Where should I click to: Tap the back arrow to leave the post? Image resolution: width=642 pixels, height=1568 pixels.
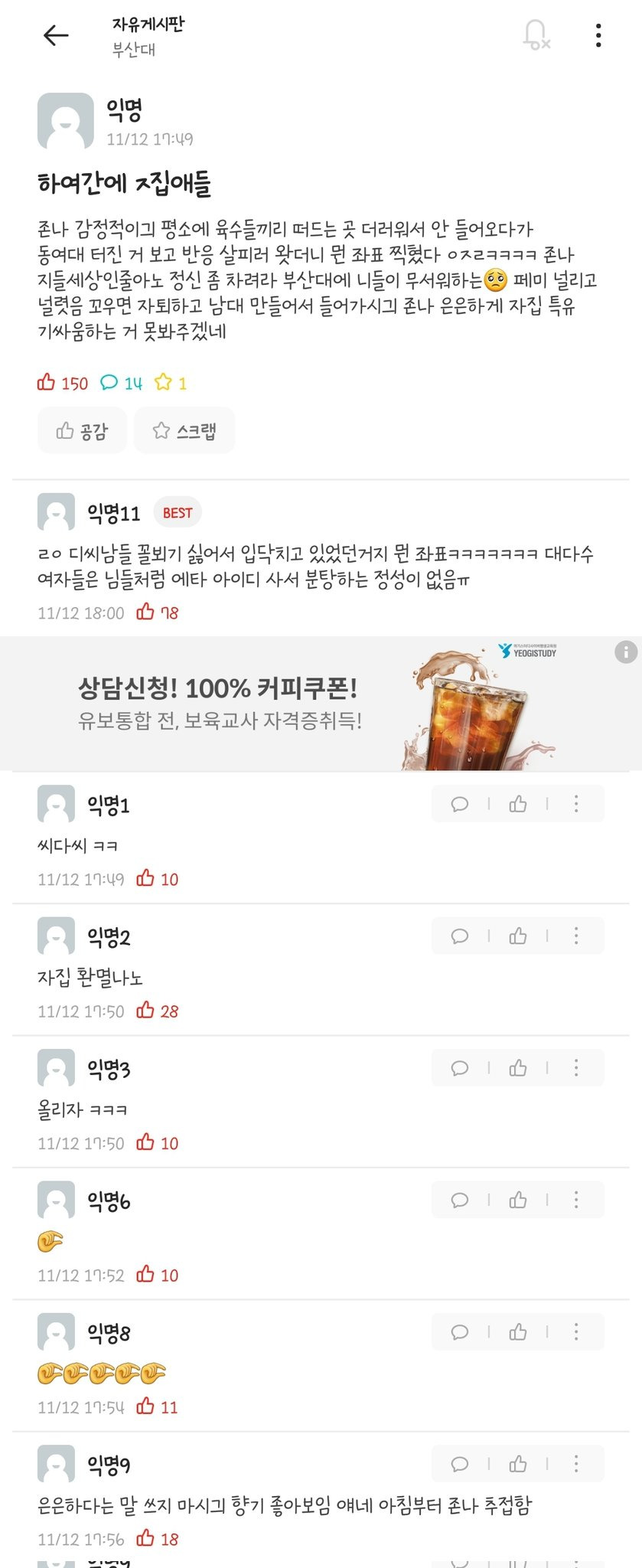[54, 36]
